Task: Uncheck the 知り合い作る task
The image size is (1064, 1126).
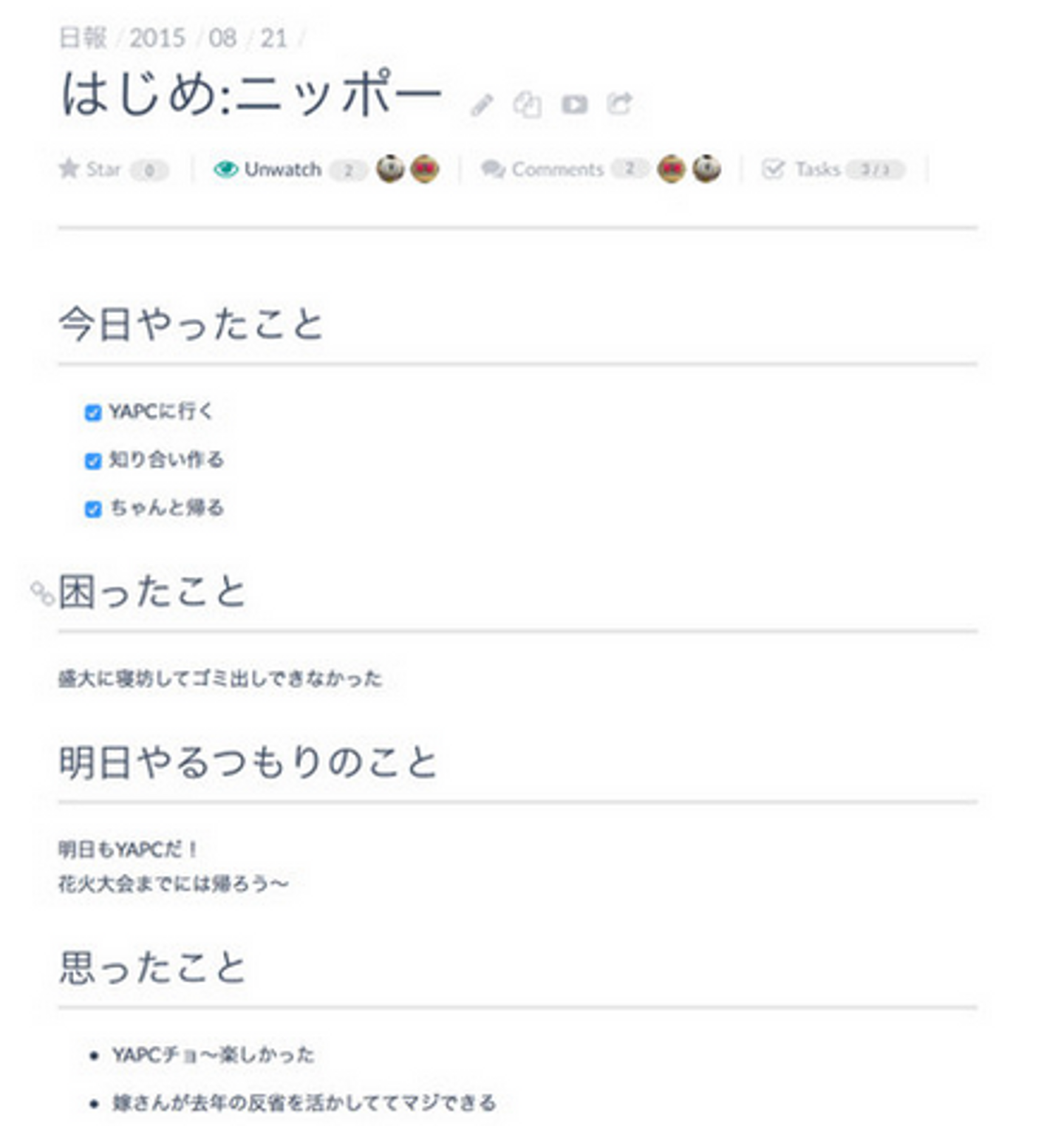Action: point(92,461)
